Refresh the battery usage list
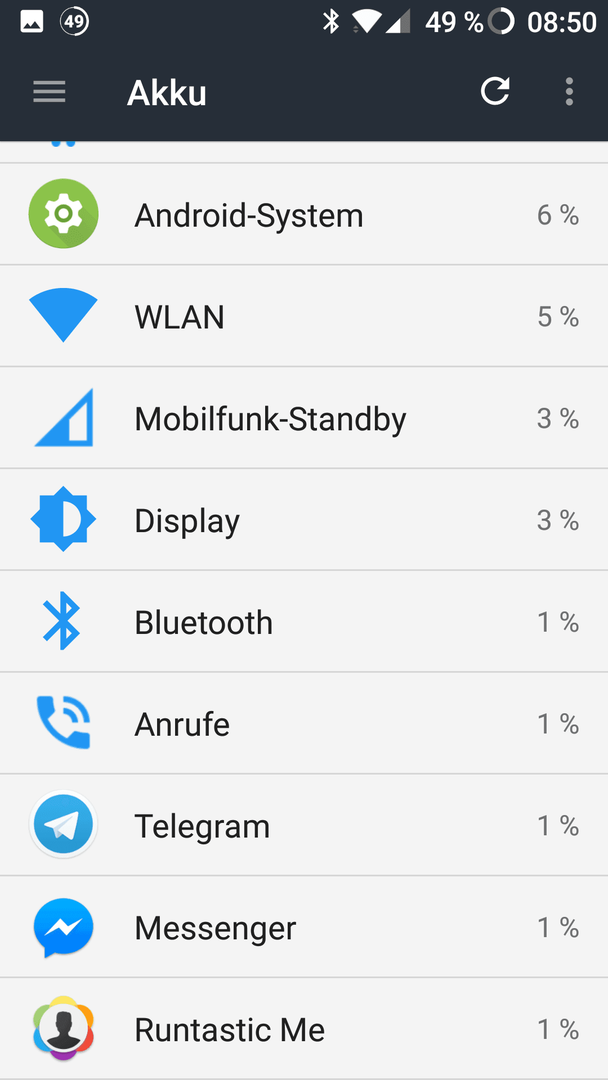This screenshot has width=608, height=1080. pos(495,92)
